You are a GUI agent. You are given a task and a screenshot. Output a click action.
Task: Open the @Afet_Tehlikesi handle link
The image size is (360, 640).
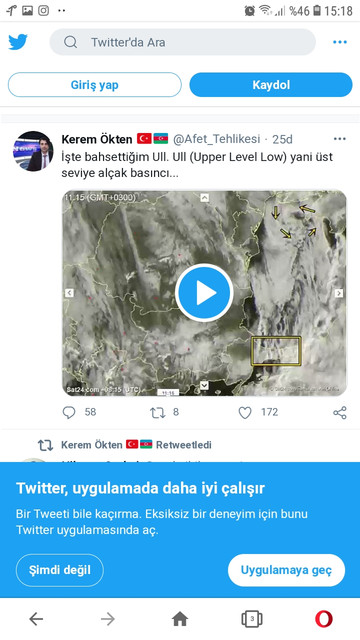[216, 139]
